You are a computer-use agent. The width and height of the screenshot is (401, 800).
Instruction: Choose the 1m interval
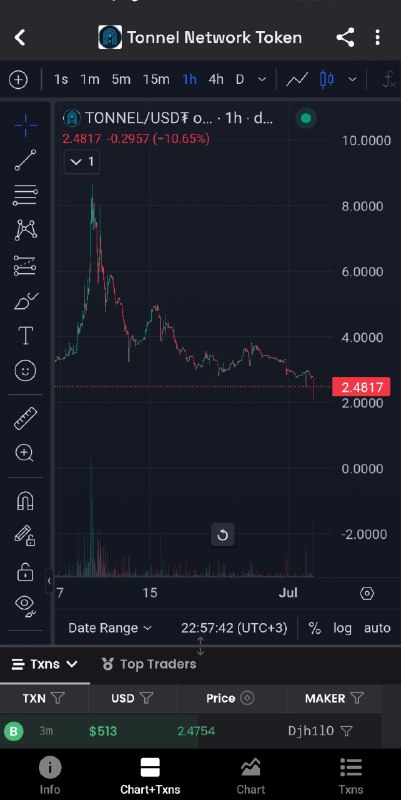pos(90,79)
